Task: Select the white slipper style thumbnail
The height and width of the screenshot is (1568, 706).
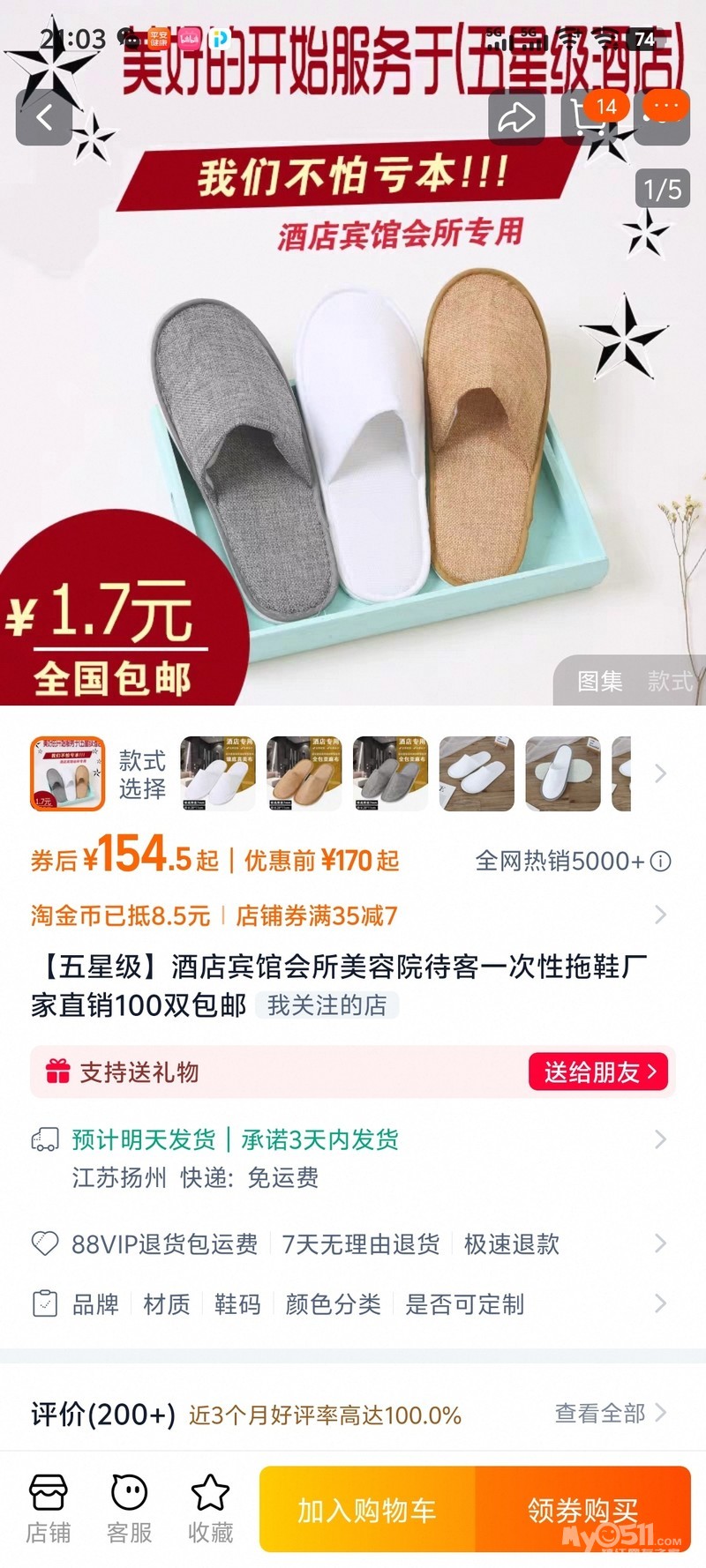Action: (218, 773)
